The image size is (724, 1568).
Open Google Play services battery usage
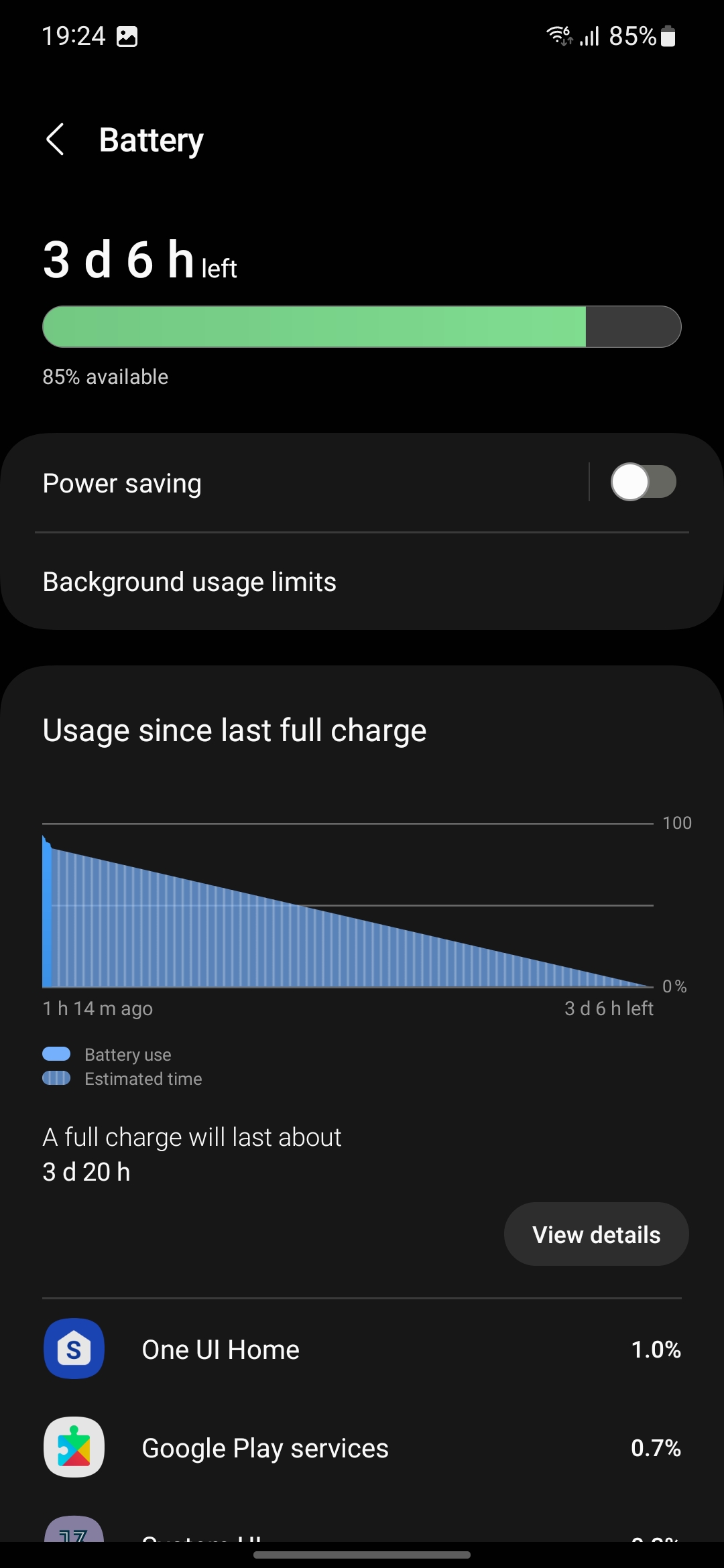click(362, 1448)
